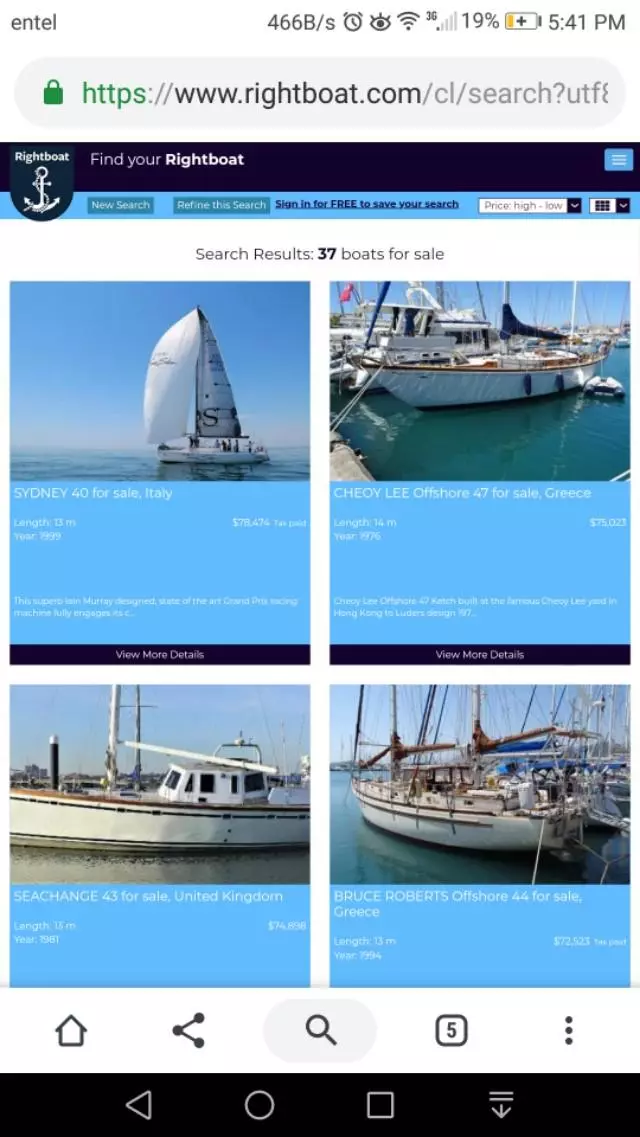Open the browser three-dot overflow menu
The height and width of the screenshot is (1137, 640).
pyautogui.click(x=568, y=1030)
